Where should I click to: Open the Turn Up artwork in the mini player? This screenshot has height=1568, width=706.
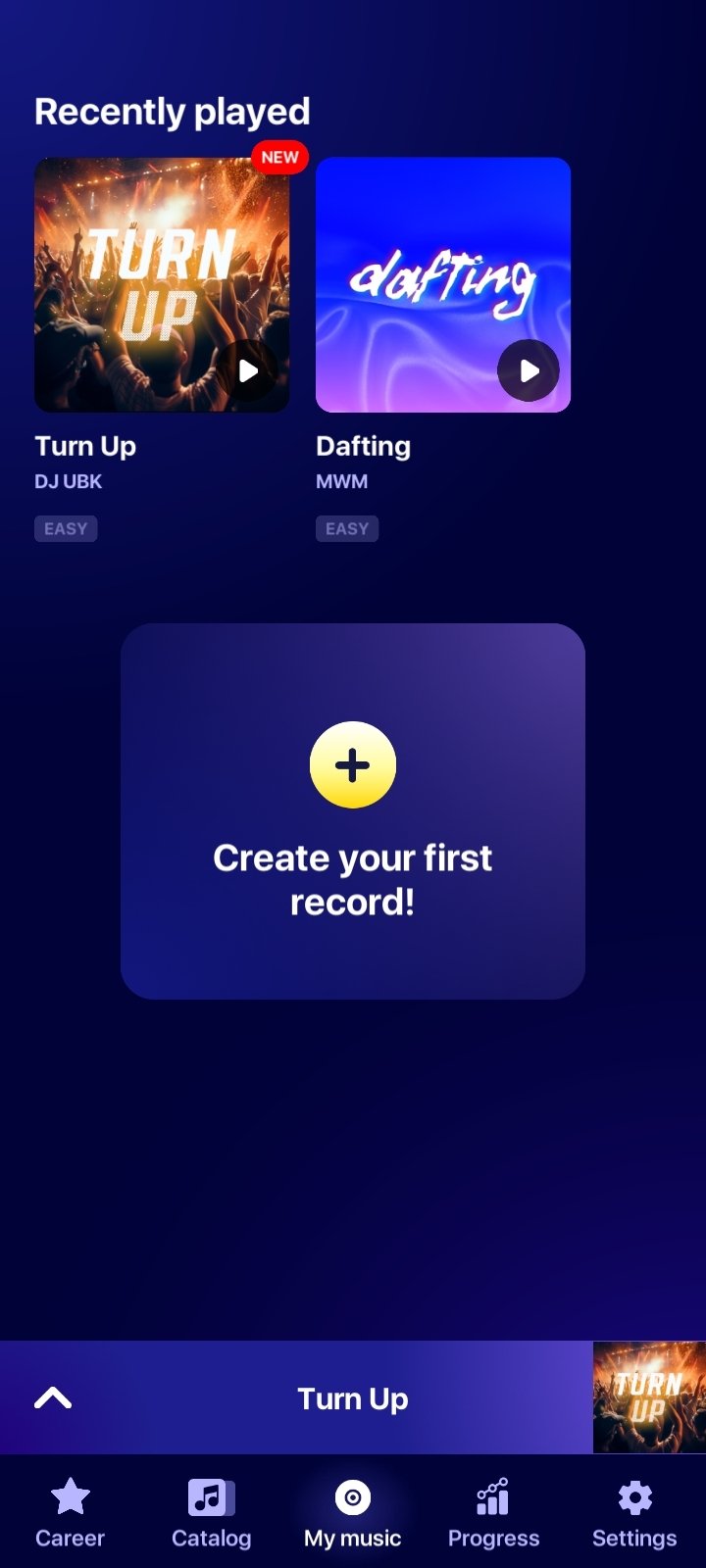click(649, 1397)
